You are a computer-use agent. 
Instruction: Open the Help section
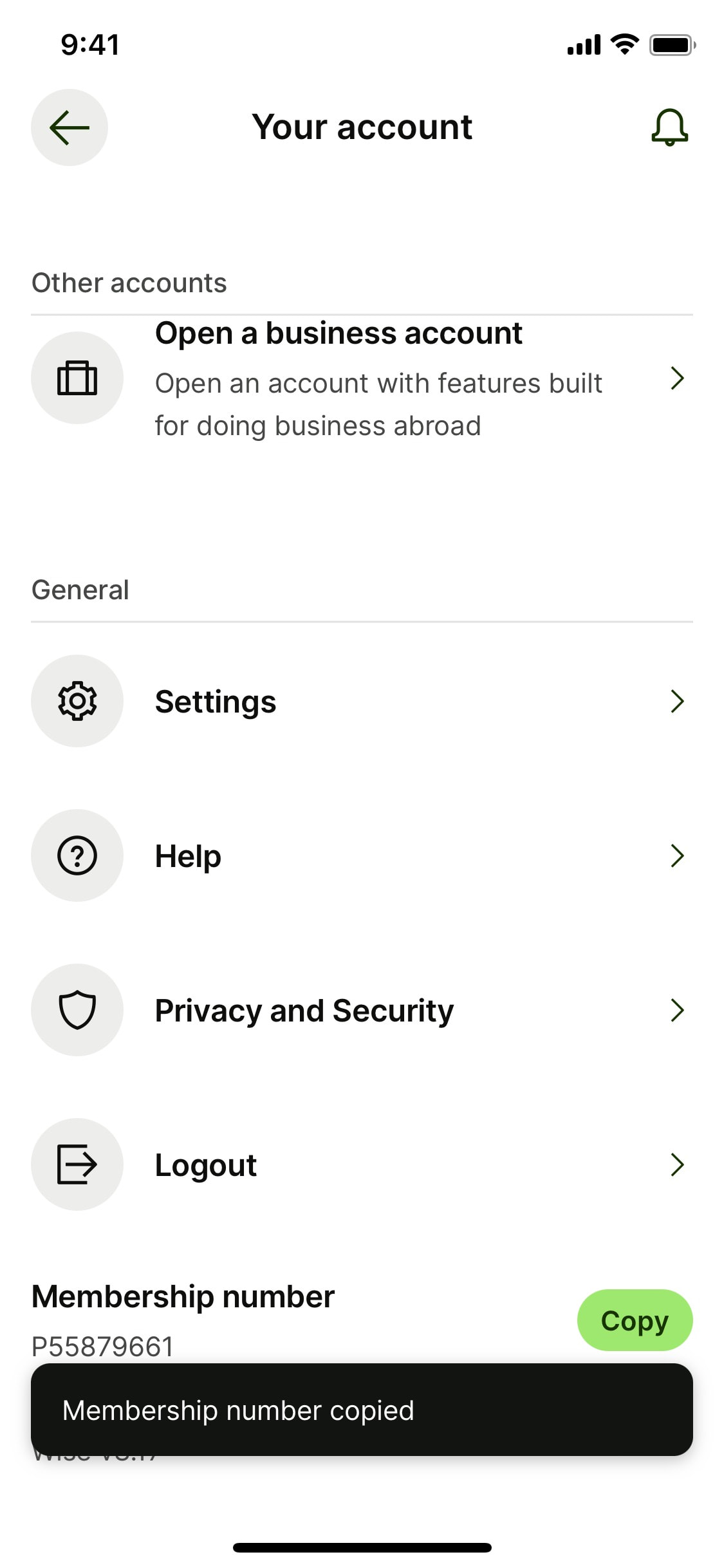tap(362, 855)
